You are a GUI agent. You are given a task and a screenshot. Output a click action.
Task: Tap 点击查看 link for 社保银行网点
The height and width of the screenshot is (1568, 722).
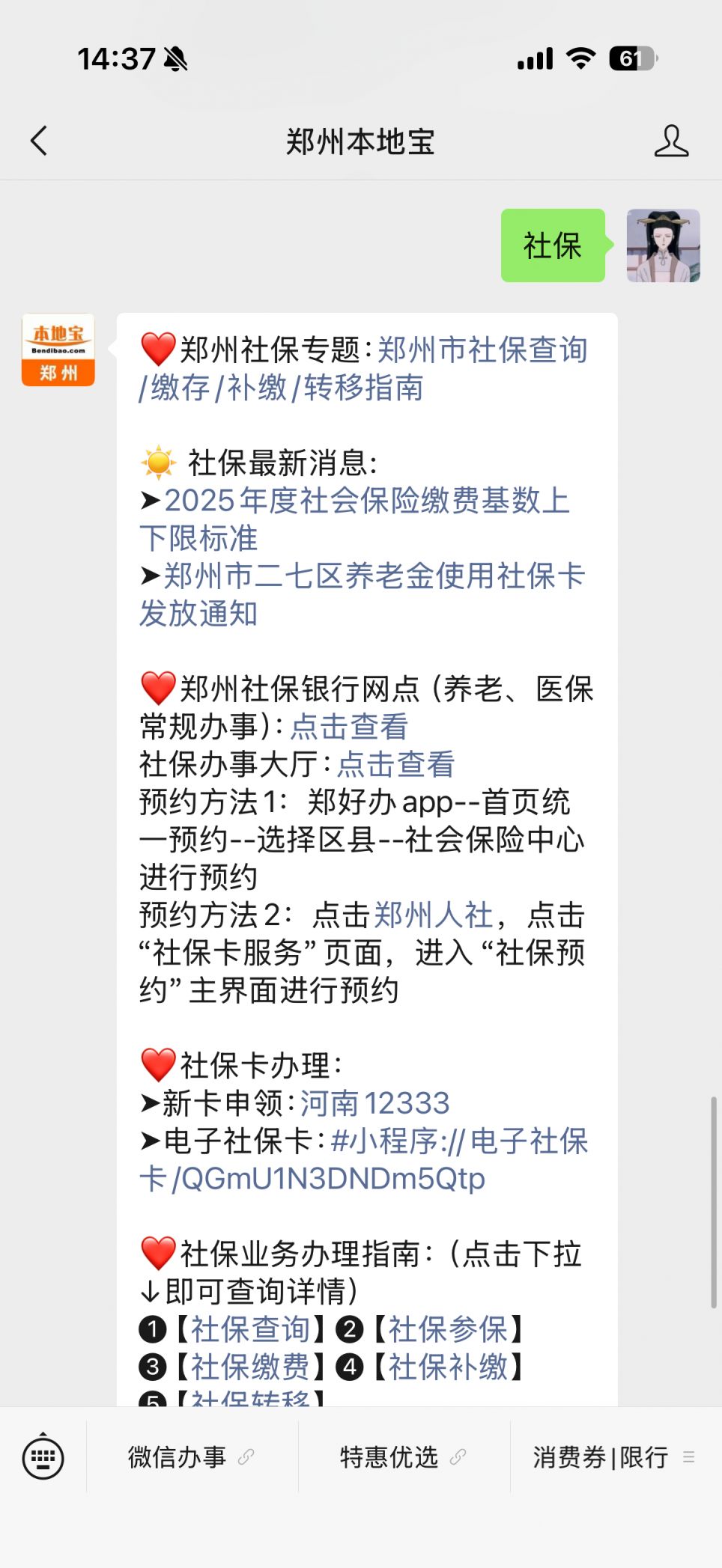pyautogui.click(x=349, y=727)
